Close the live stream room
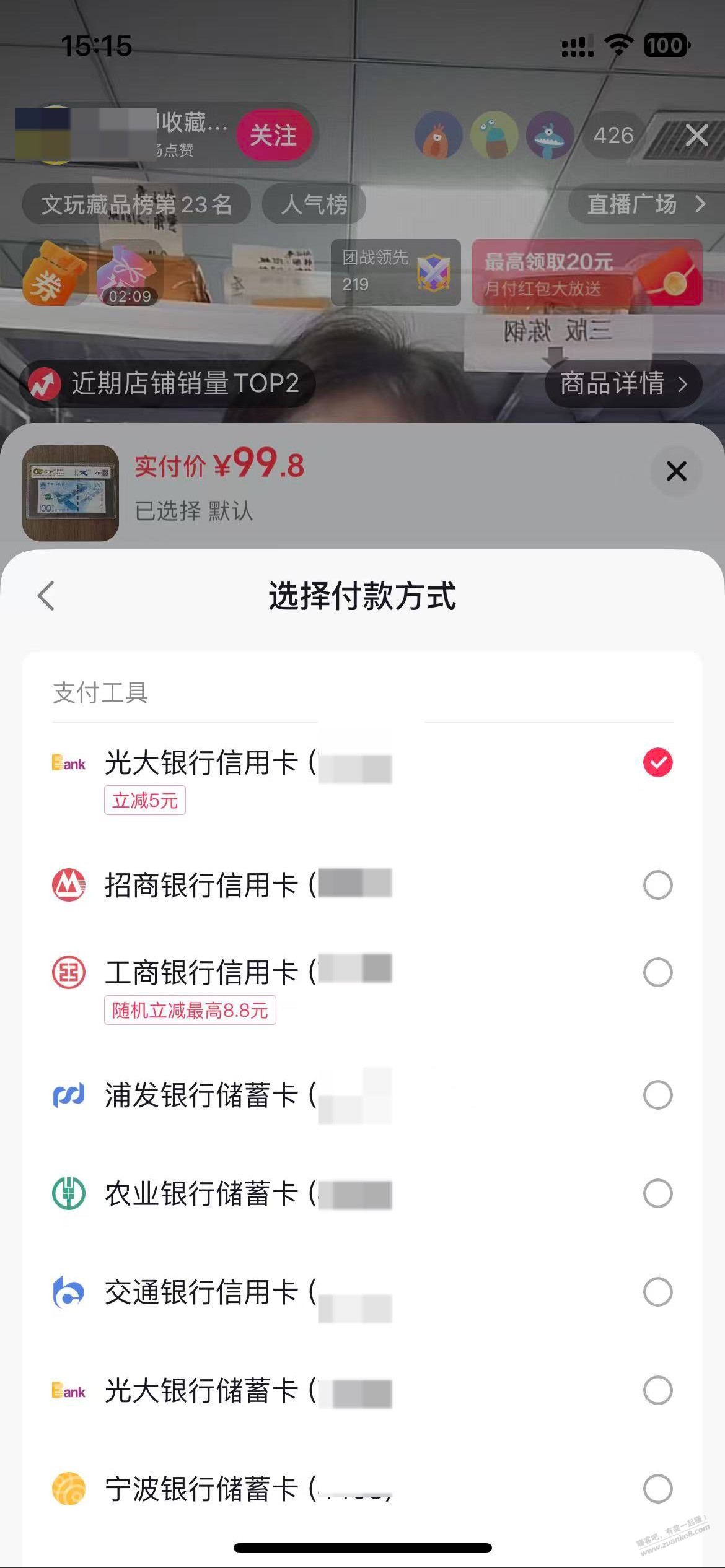 click(x=696, y=135)
